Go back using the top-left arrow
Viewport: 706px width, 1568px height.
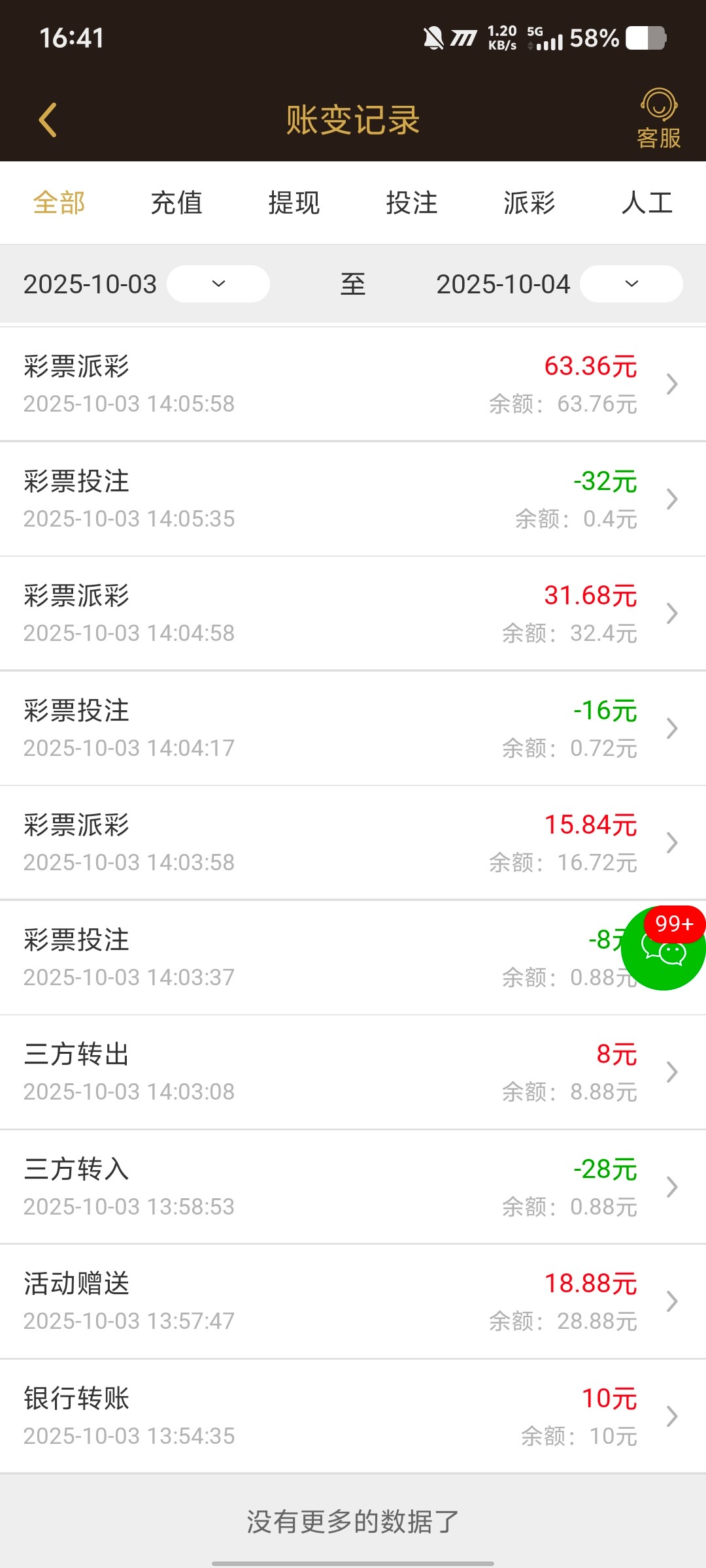pyautogui.click(x=48, y=120)
